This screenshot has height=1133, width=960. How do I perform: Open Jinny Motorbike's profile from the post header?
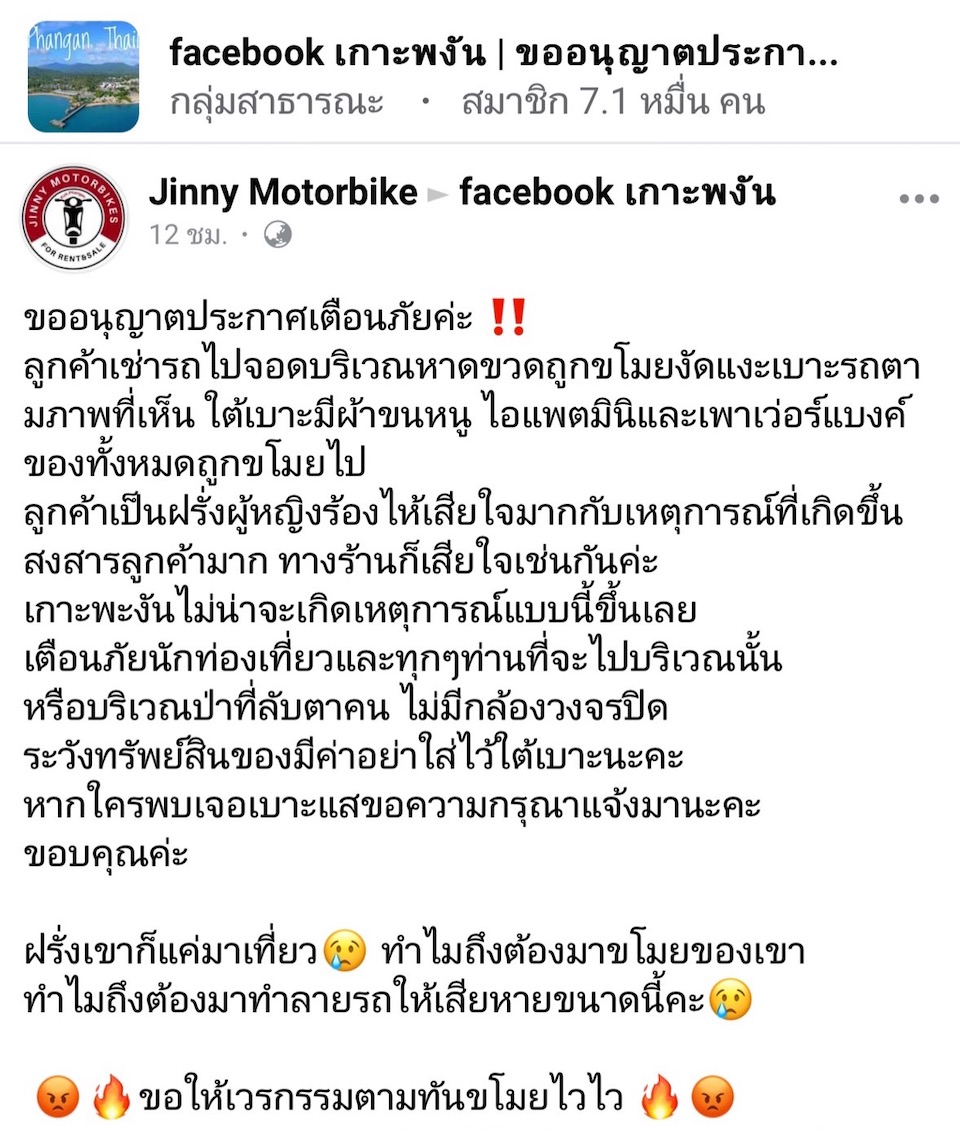coord(283,192)
